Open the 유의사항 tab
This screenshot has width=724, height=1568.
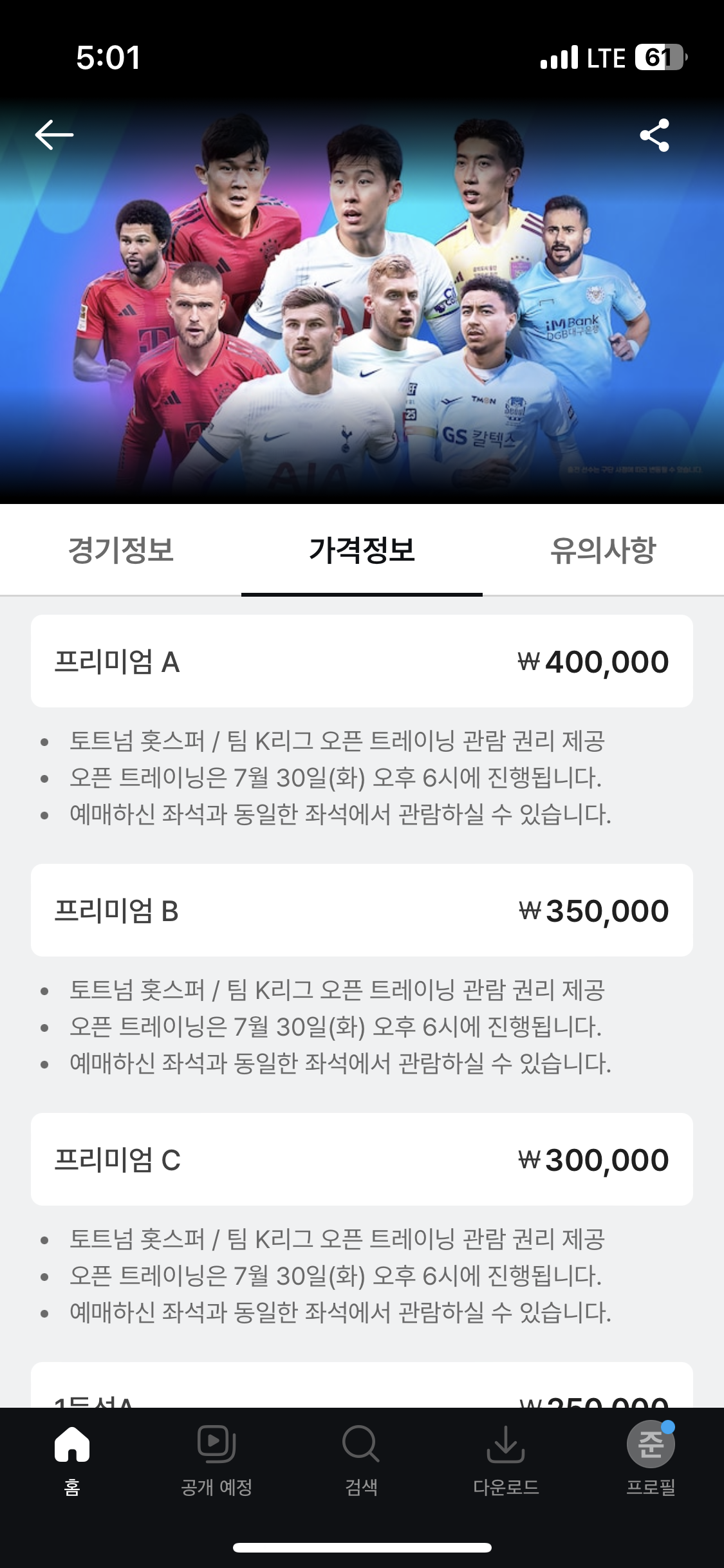pyautogui.click(x=604, y=552)
